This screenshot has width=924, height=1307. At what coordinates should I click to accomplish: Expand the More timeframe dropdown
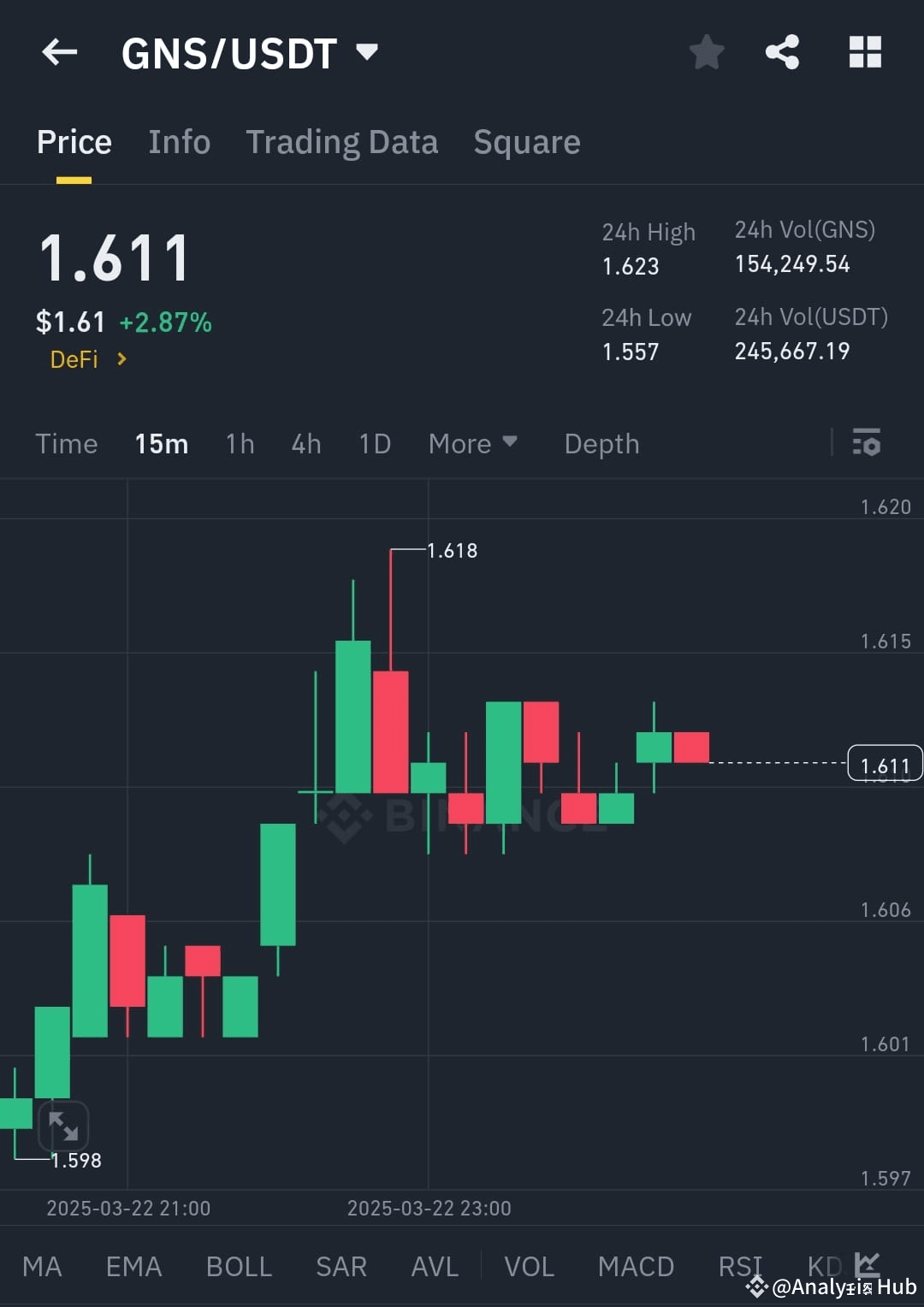click(473, 444)
